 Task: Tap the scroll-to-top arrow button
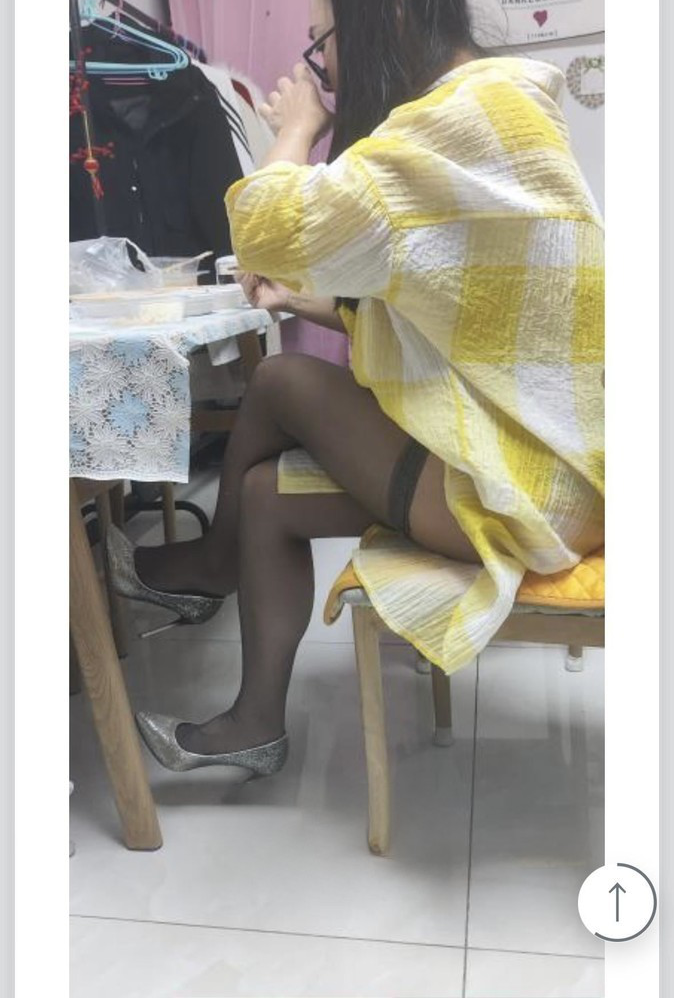pyautogui.click(x=616, y=902)
